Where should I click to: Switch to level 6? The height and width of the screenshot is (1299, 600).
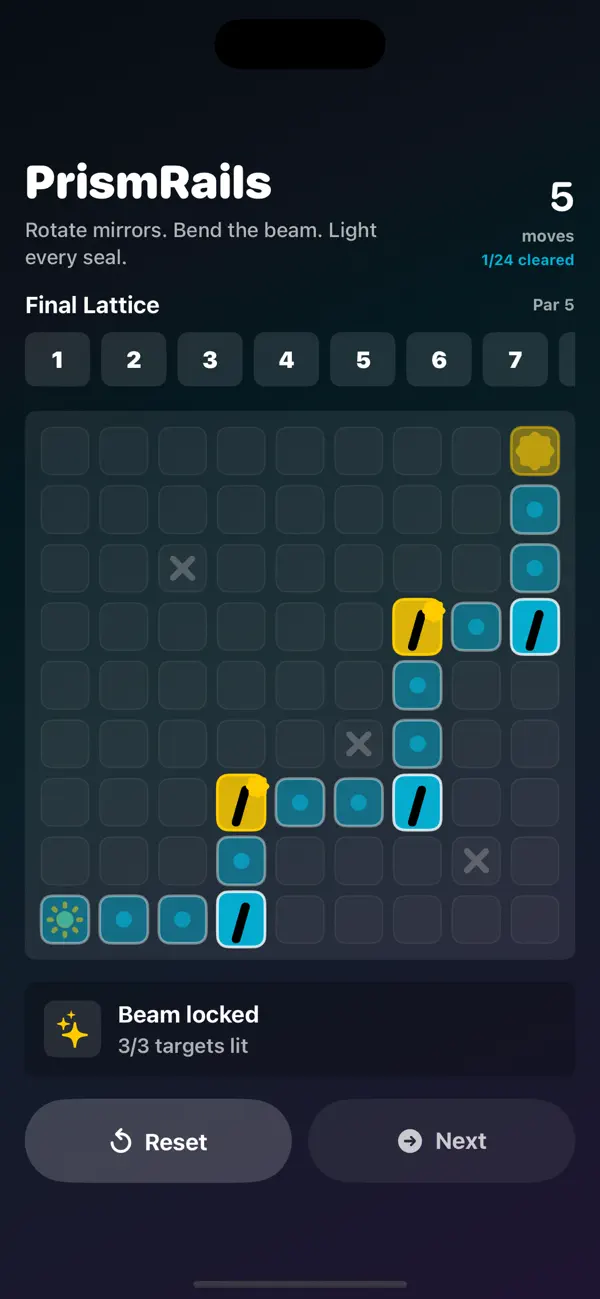coord(439,360)
